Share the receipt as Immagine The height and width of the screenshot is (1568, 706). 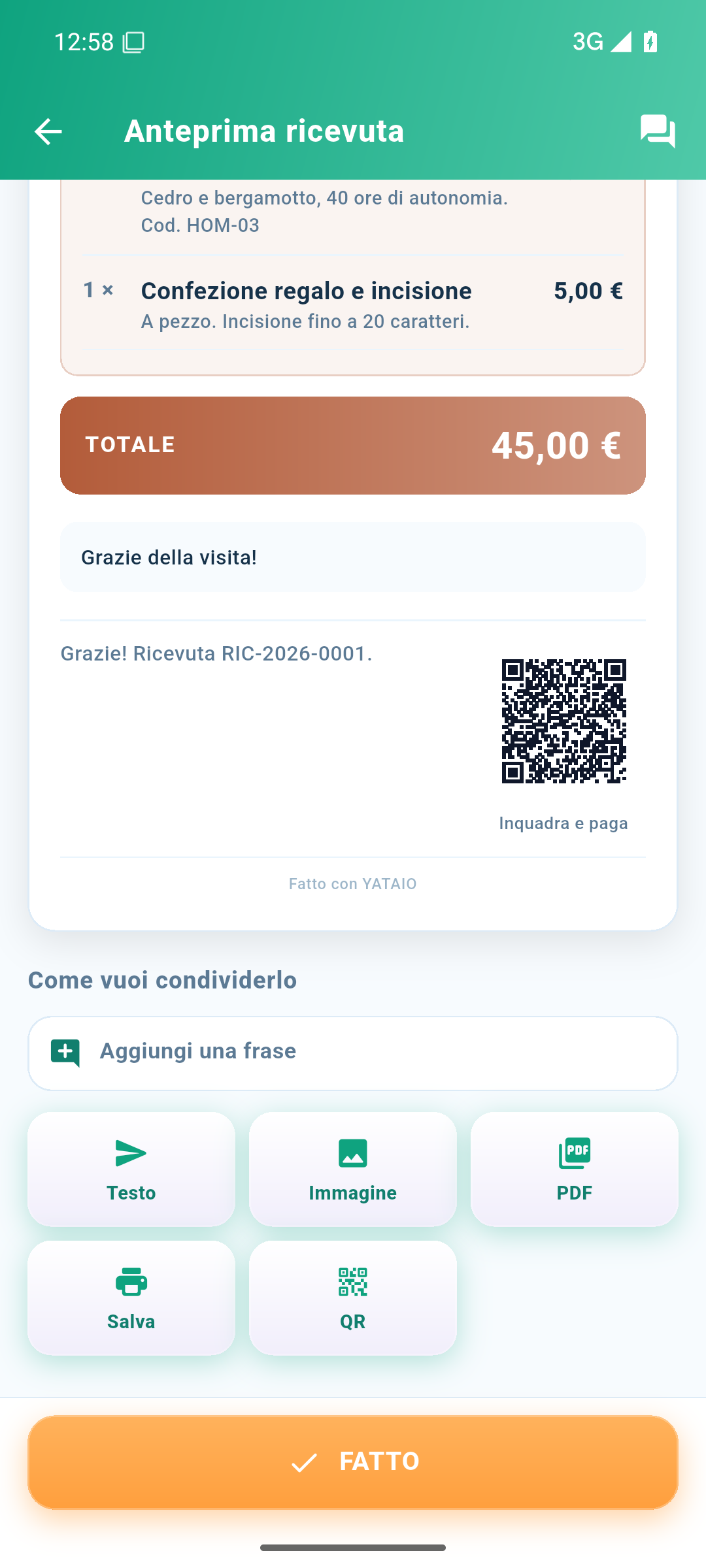[353, 1169]
